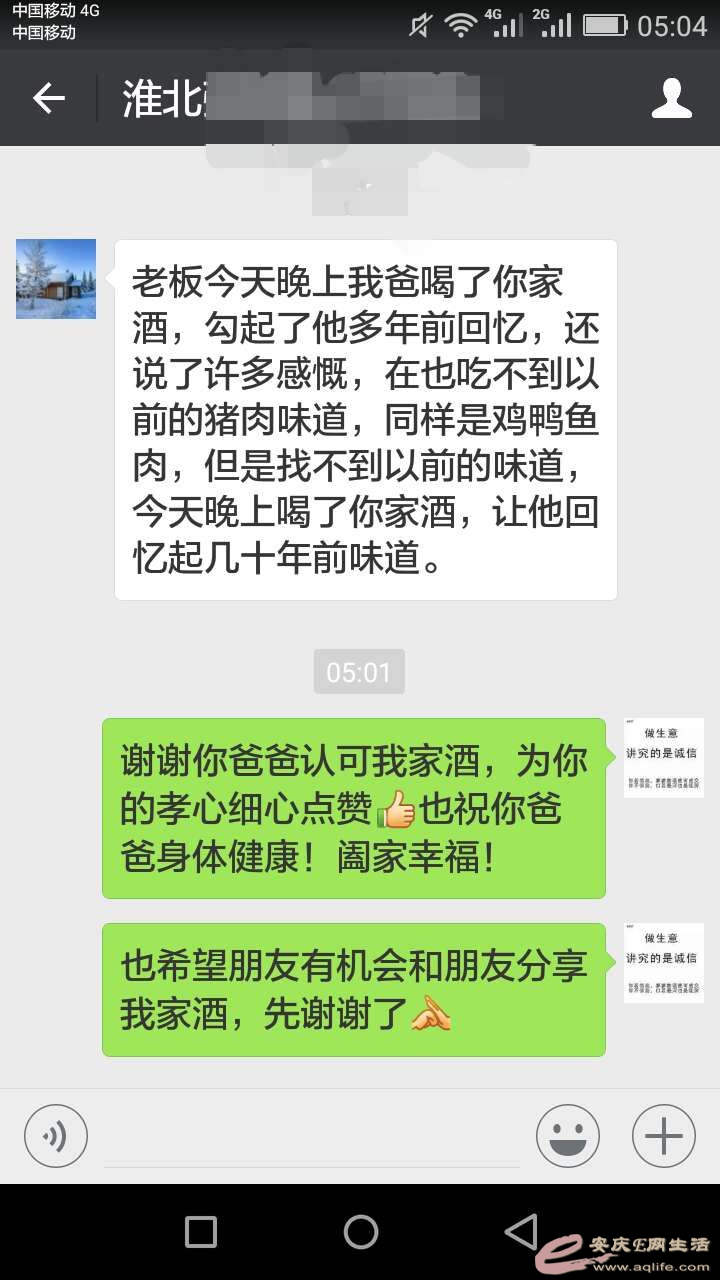
Task: Switch to voice message input
Action: [x=56, y=1136]
